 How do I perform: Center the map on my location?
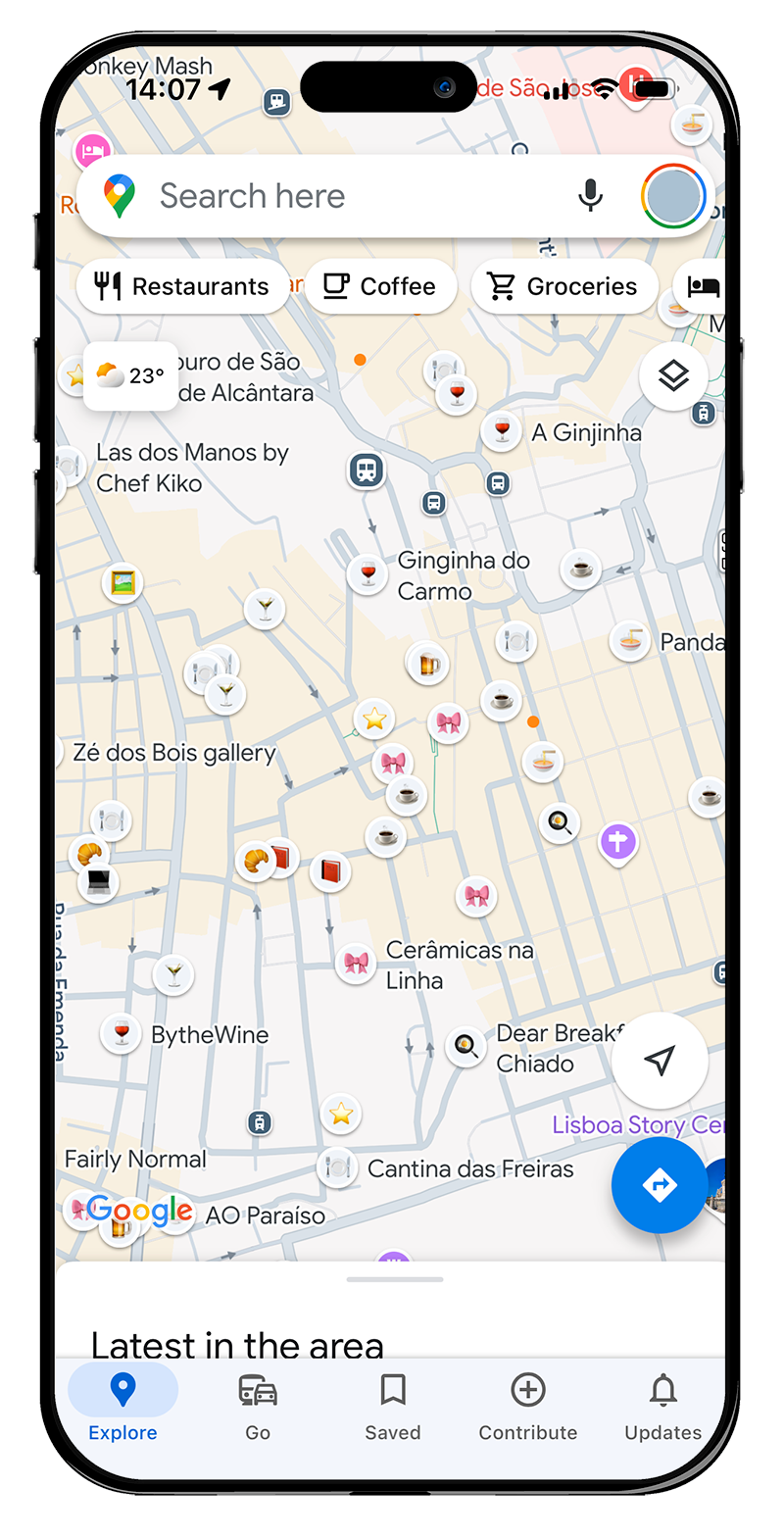click(660, 1060)
